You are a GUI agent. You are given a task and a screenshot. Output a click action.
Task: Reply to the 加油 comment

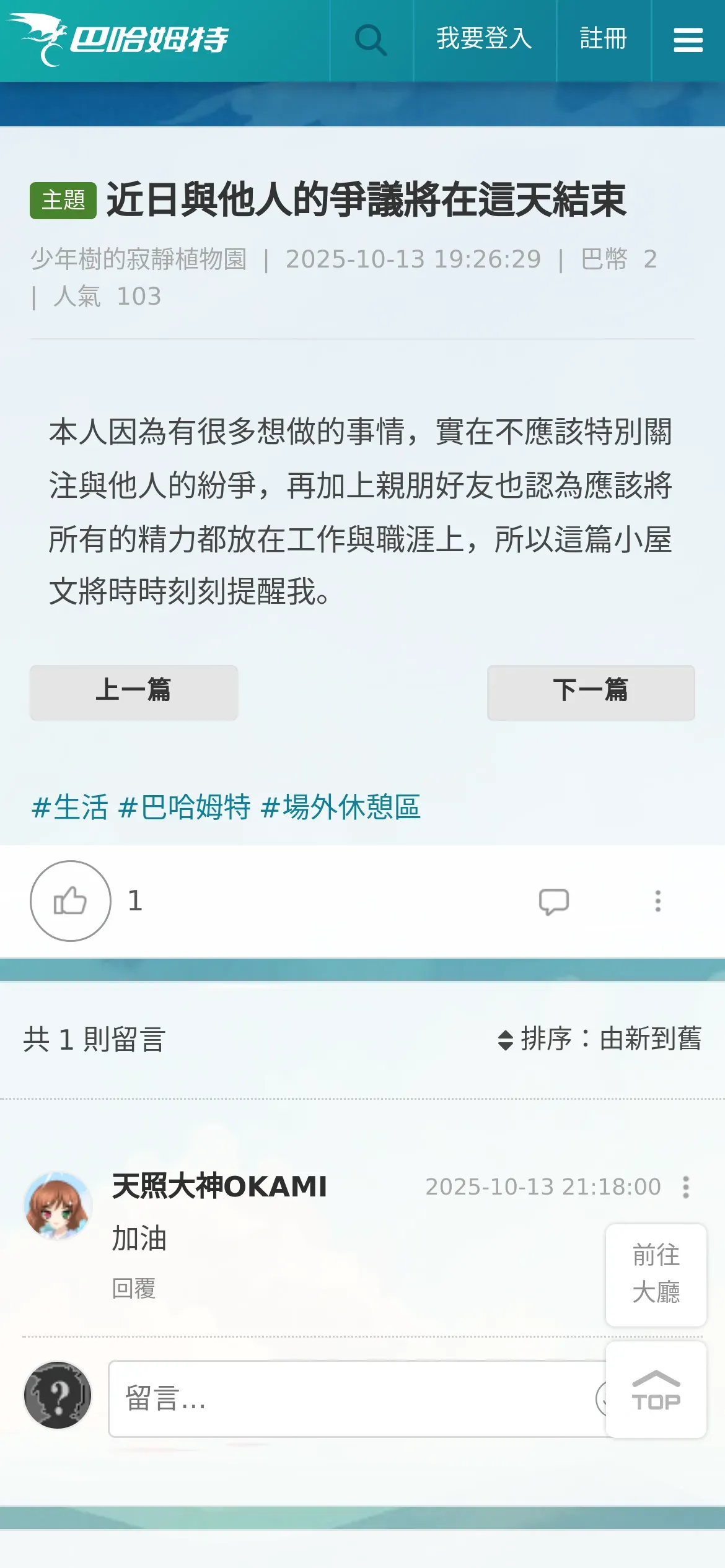click(x=134, y=1288)
